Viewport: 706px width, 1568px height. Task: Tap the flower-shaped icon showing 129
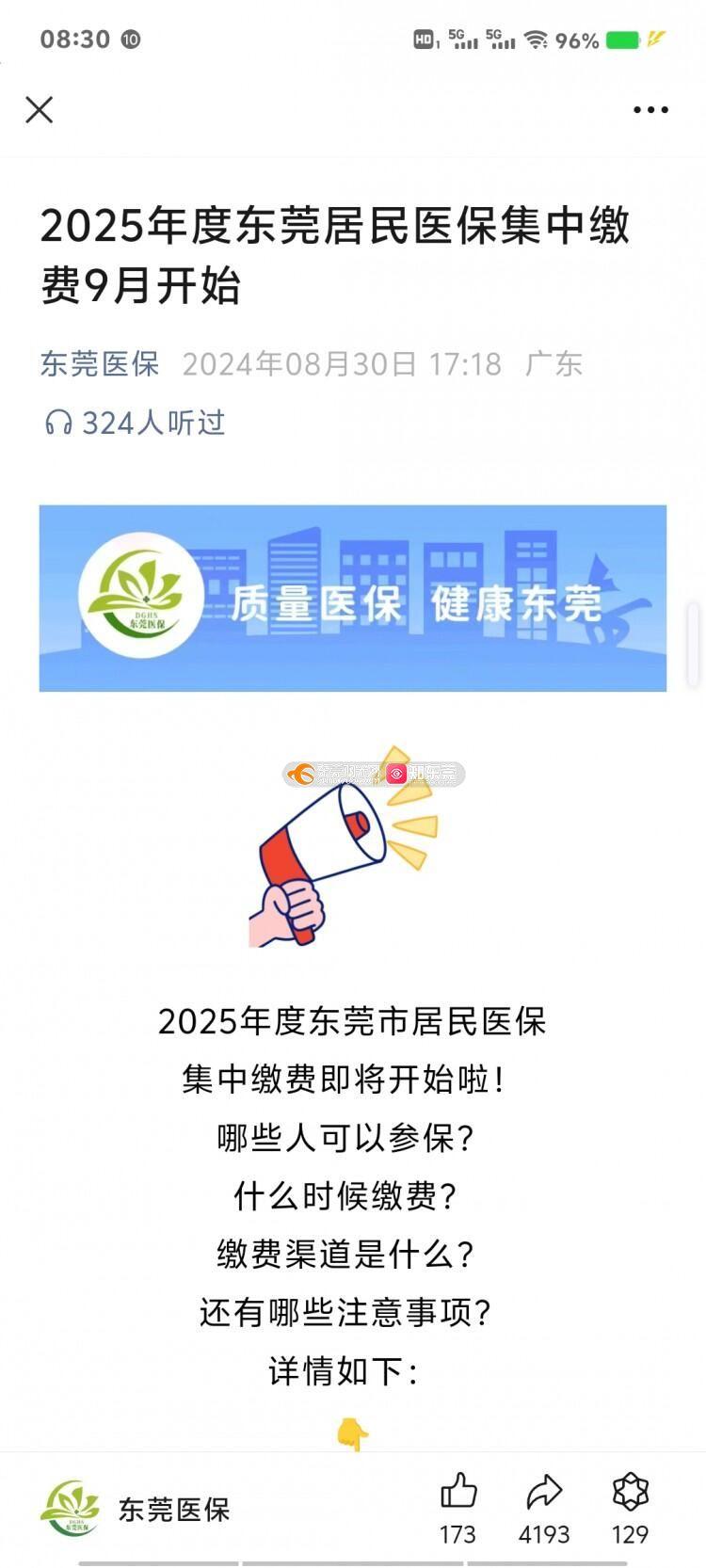pyautogui.click(x=630, y=1492)
